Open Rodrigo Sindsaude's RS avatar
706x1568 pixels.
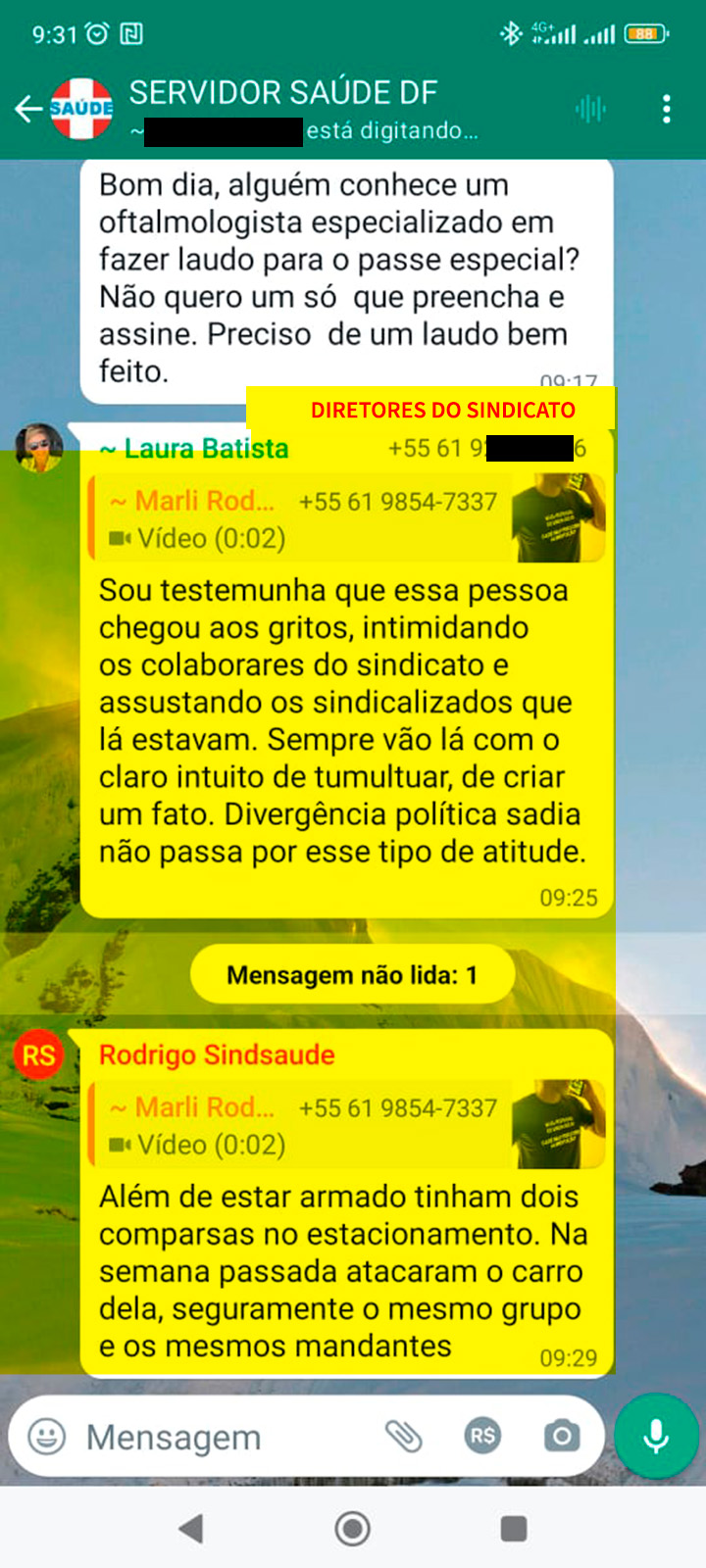click(x=38, y=1055)
